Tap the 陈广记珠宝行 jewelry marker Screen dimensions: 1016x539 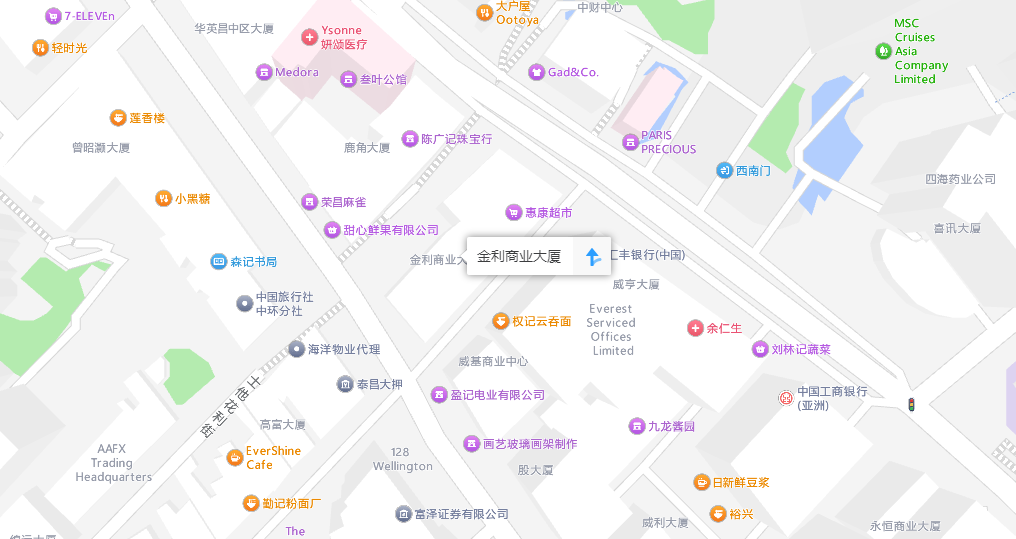tap(410, 139)
